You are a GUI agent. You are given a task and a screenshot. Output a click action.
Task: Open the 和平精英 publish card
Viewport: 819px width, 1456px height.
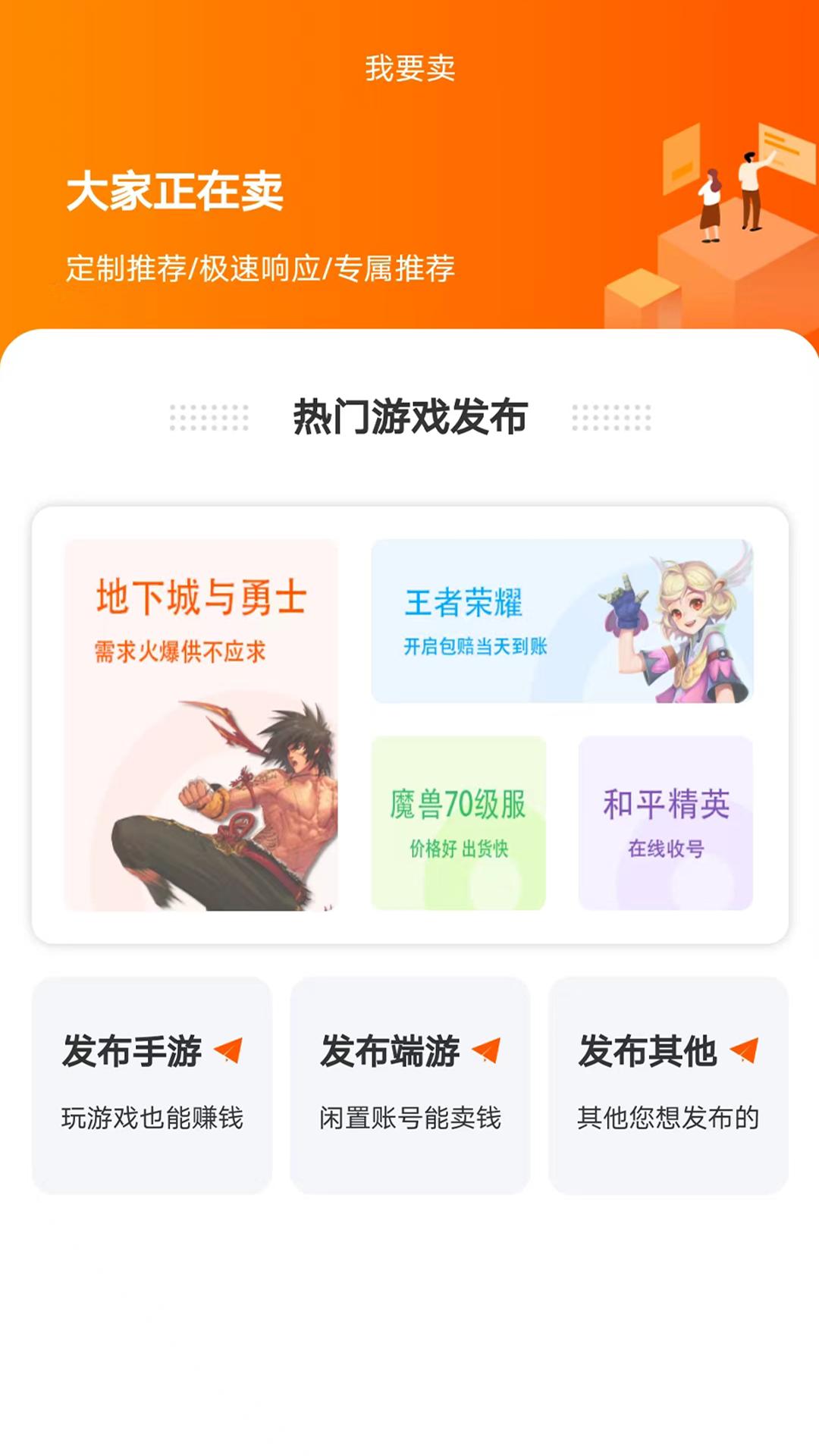pos(667,823)
